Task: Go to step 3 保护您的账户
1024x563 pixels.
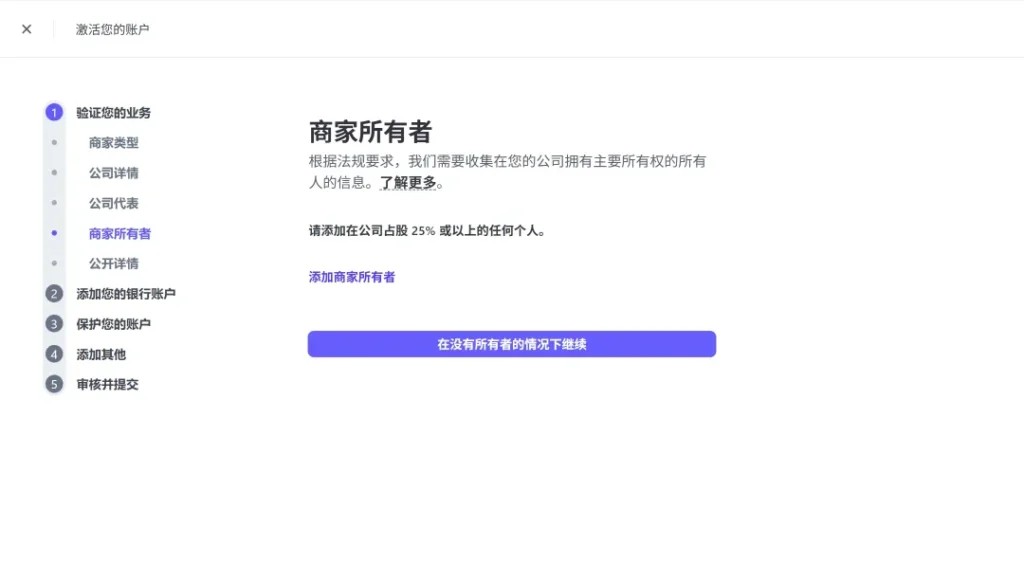Action: pyautogui.click(x=113, y=324)
